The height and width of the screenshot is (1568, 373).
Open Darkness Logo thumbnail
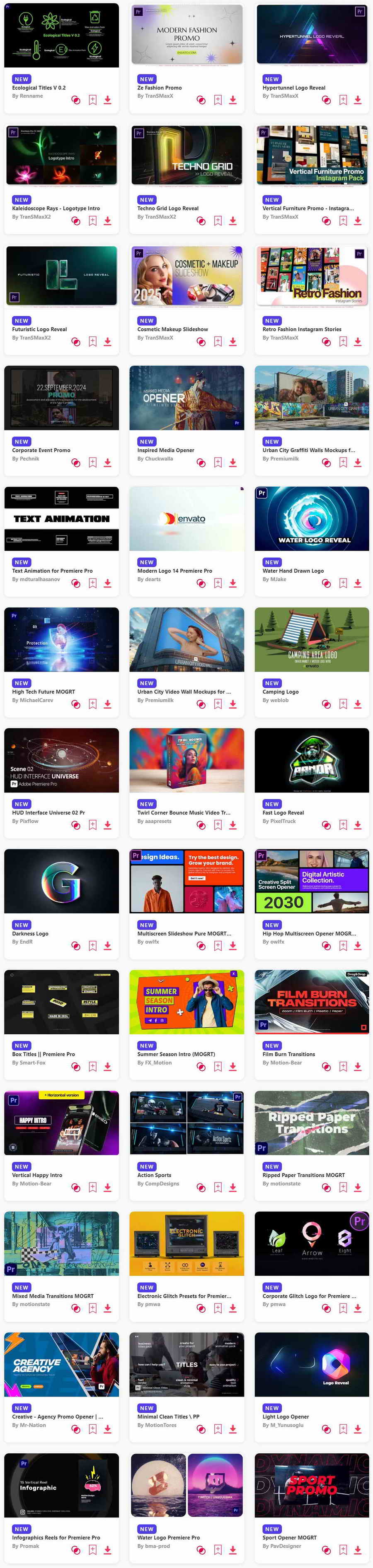click(x=62, y=881)
